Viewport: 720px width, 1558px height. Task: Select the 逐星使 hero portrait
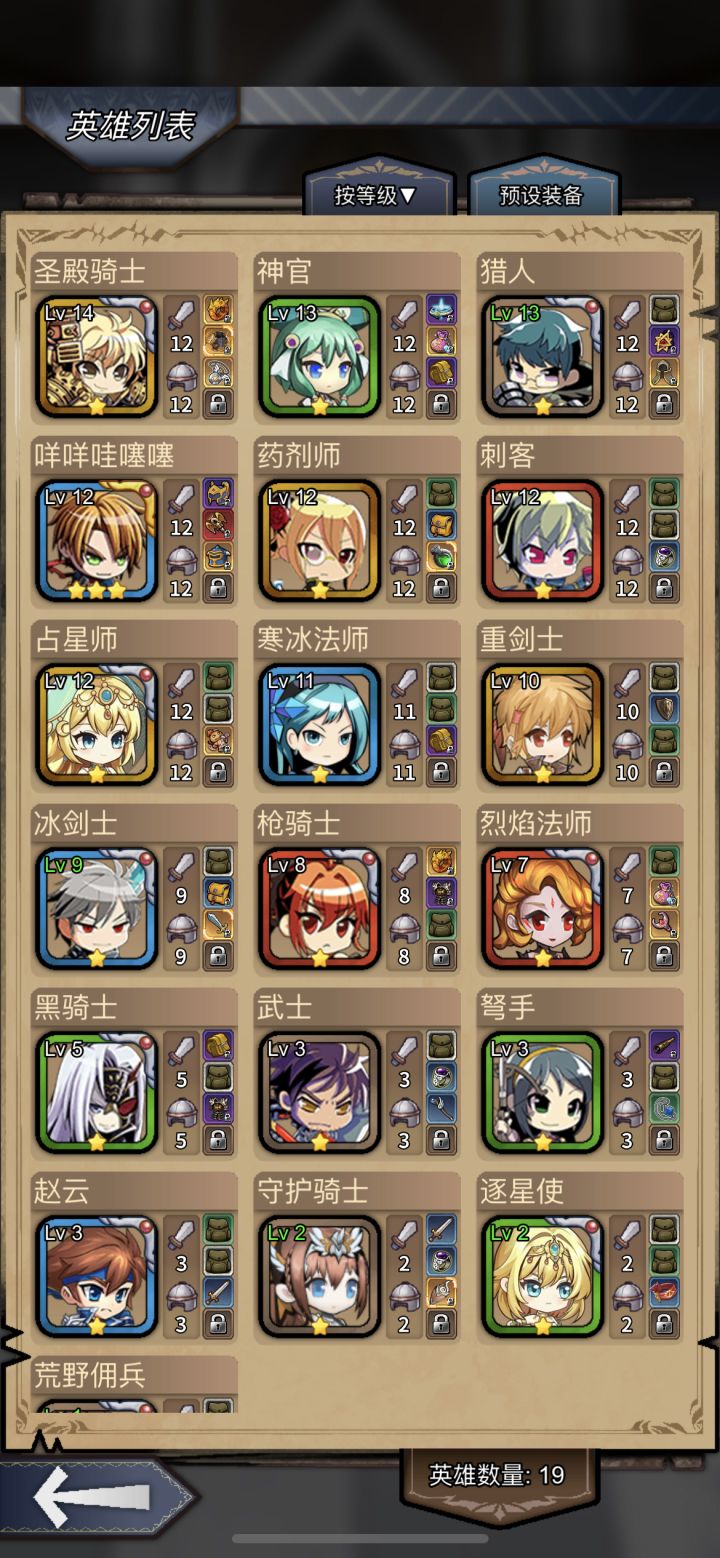pos(543,1277)
